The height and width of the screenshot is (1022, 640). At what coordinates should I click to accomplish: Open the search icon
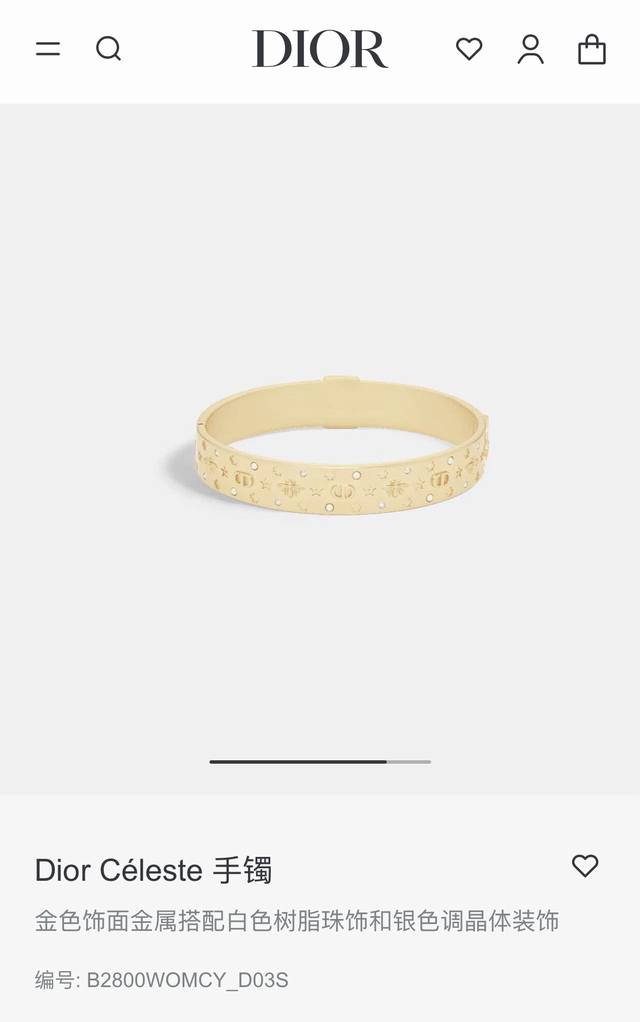coord(108,49)
